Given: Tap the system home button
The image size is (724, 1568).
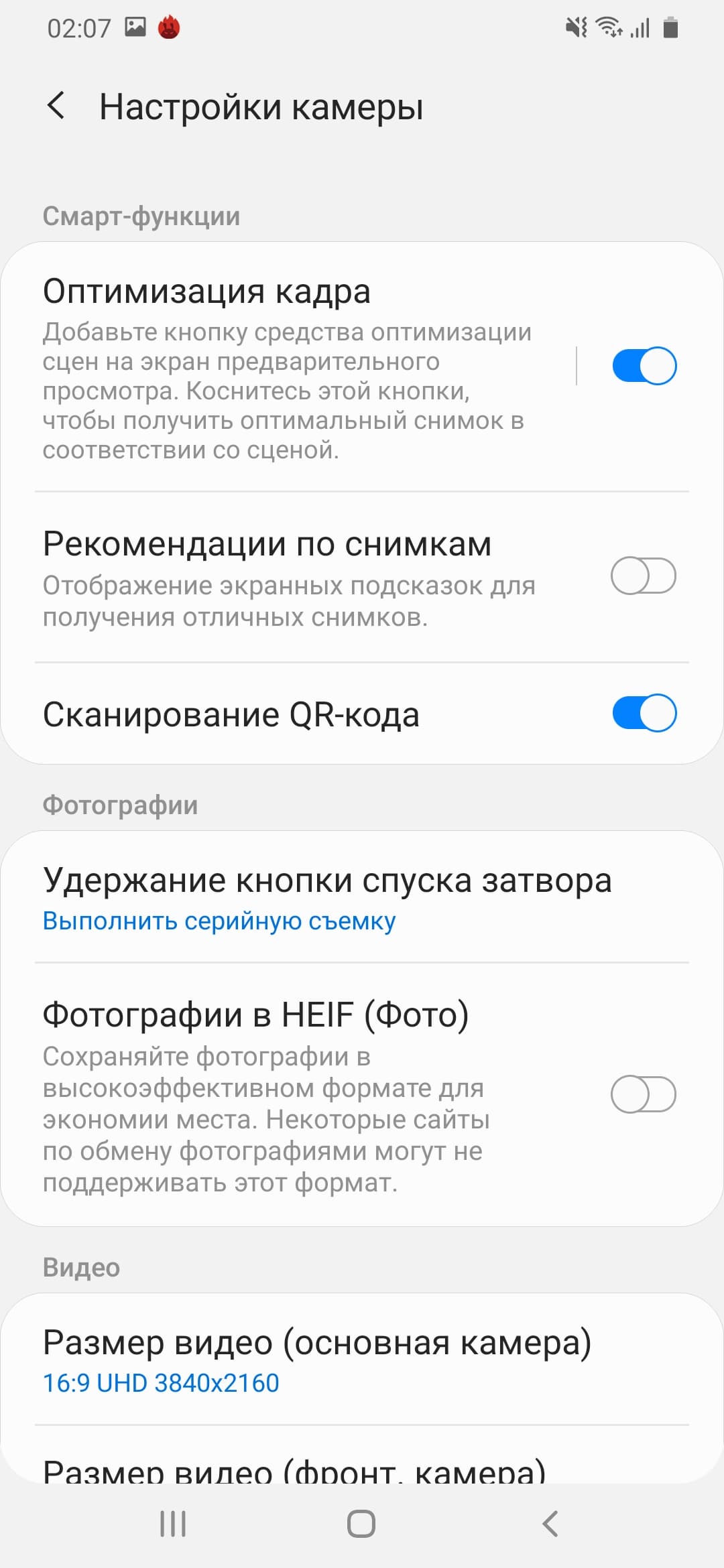Looking at the screenshot, I should [x=361, y=1524].
